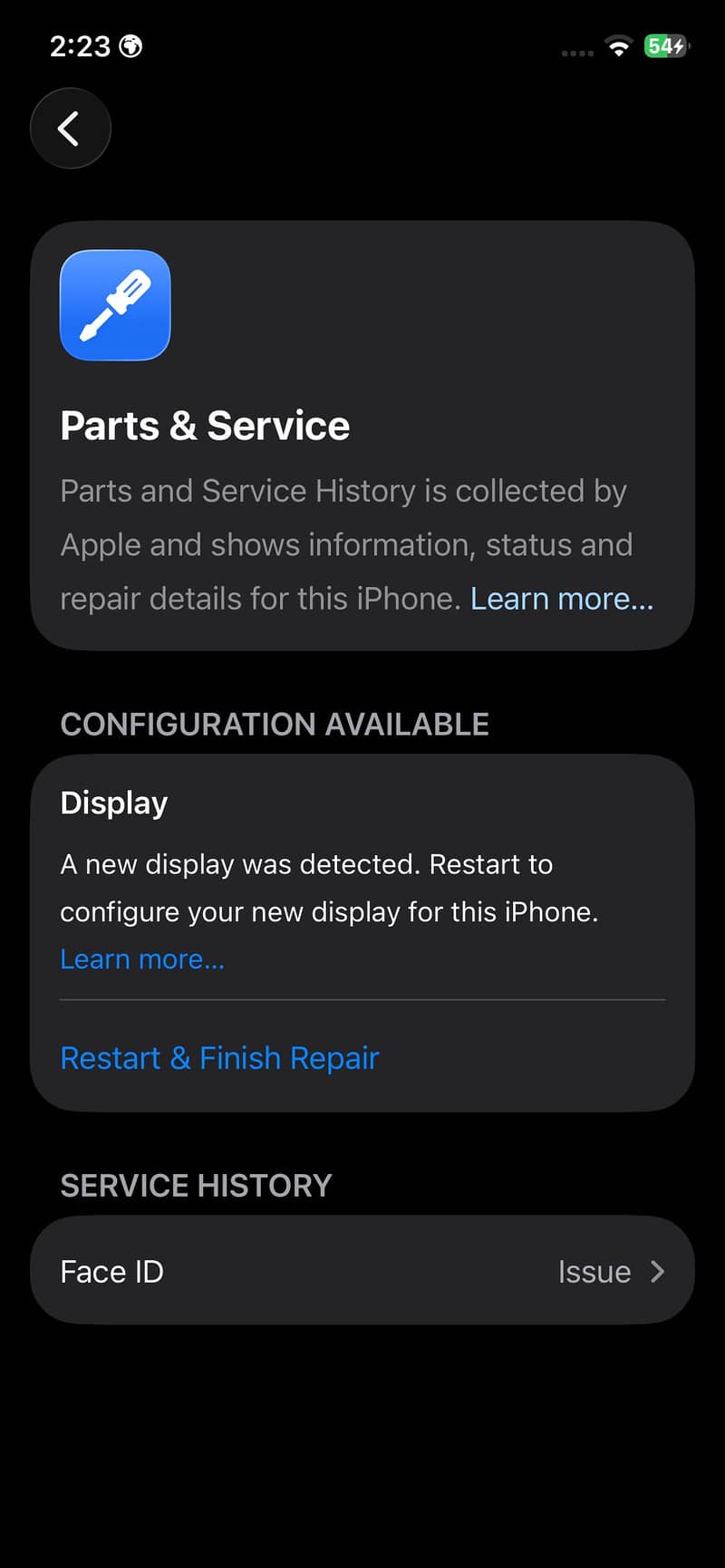The image size is (725, 1568).
Task: Tap the cellular signal dots indicator
Action: [576, 53]
